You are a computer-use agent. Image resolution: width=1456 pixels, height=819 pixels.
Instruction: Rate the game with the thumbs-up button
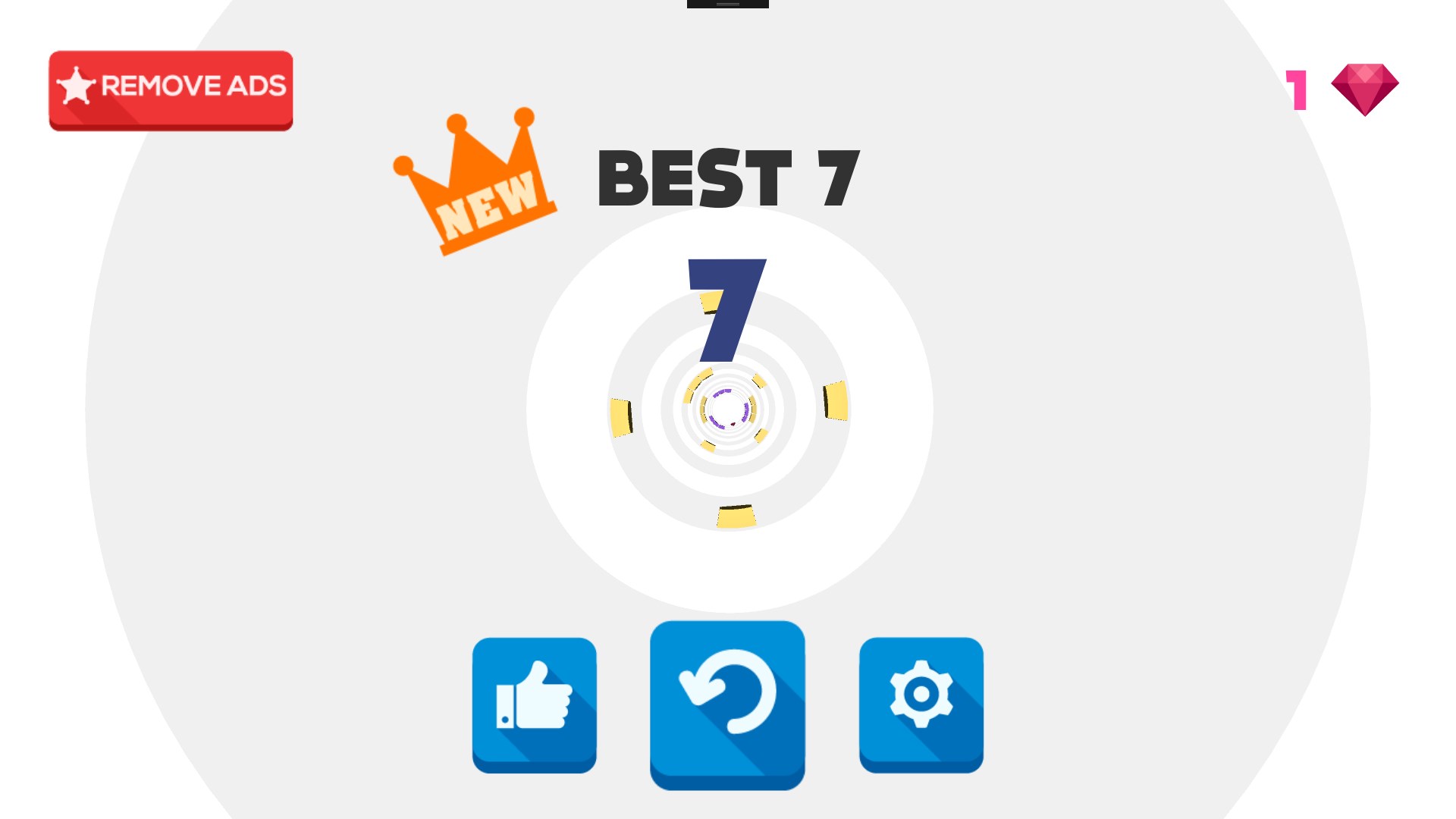click(534, 704)
